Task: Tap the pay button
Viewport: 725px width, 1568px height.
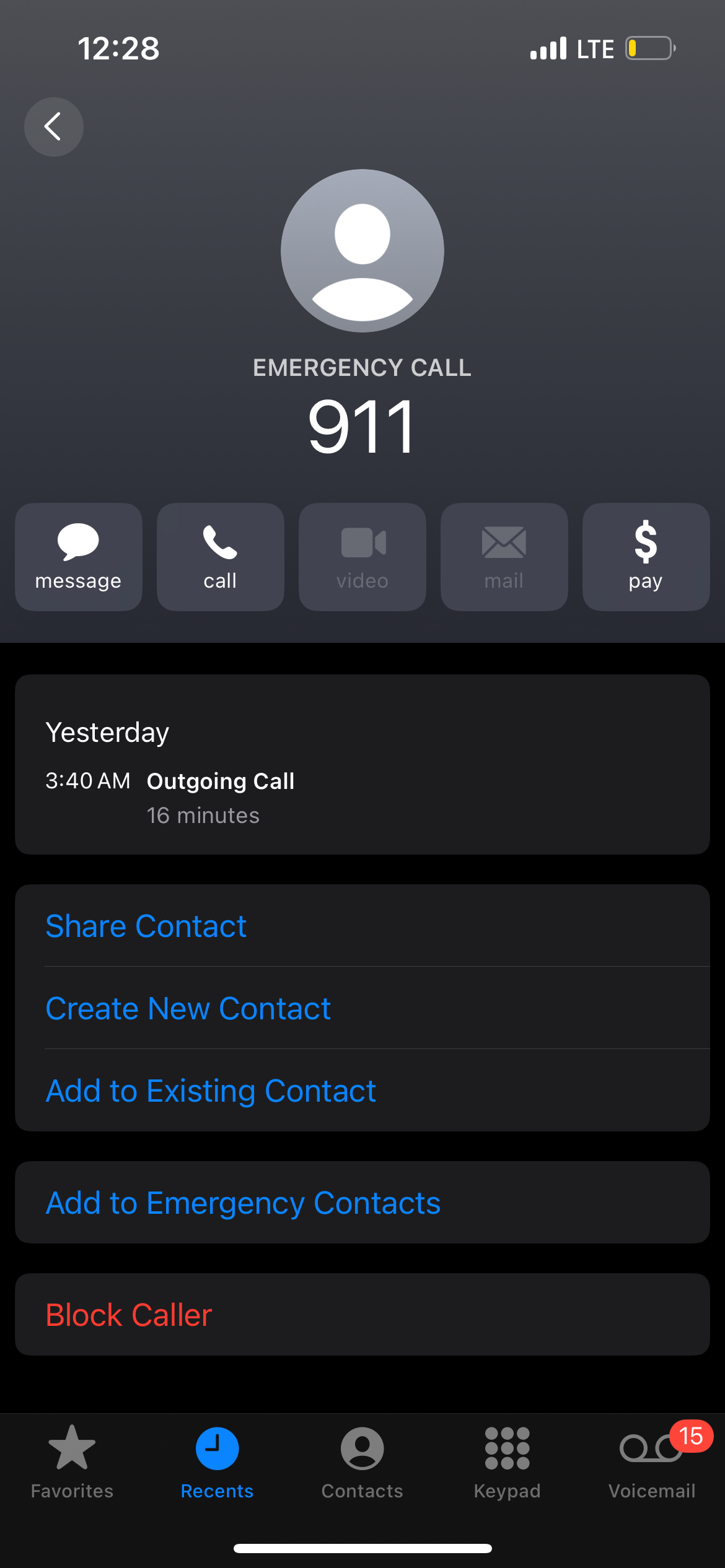Action: 646,557
